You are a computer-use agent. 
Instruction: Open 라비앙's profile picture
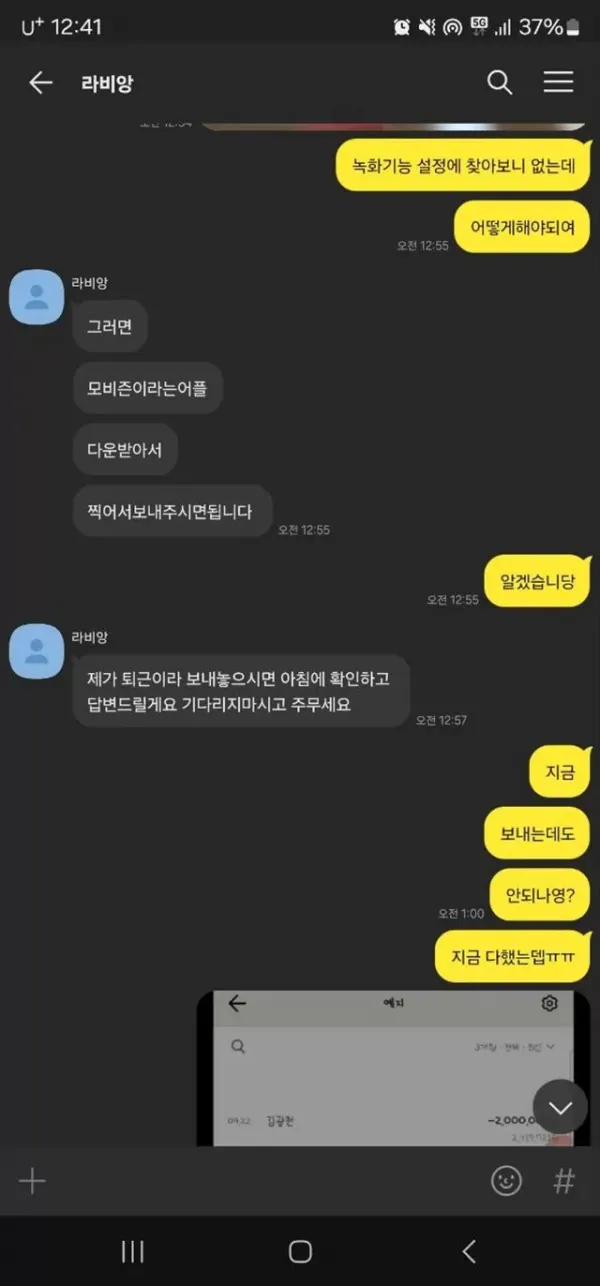pos(37,295)
